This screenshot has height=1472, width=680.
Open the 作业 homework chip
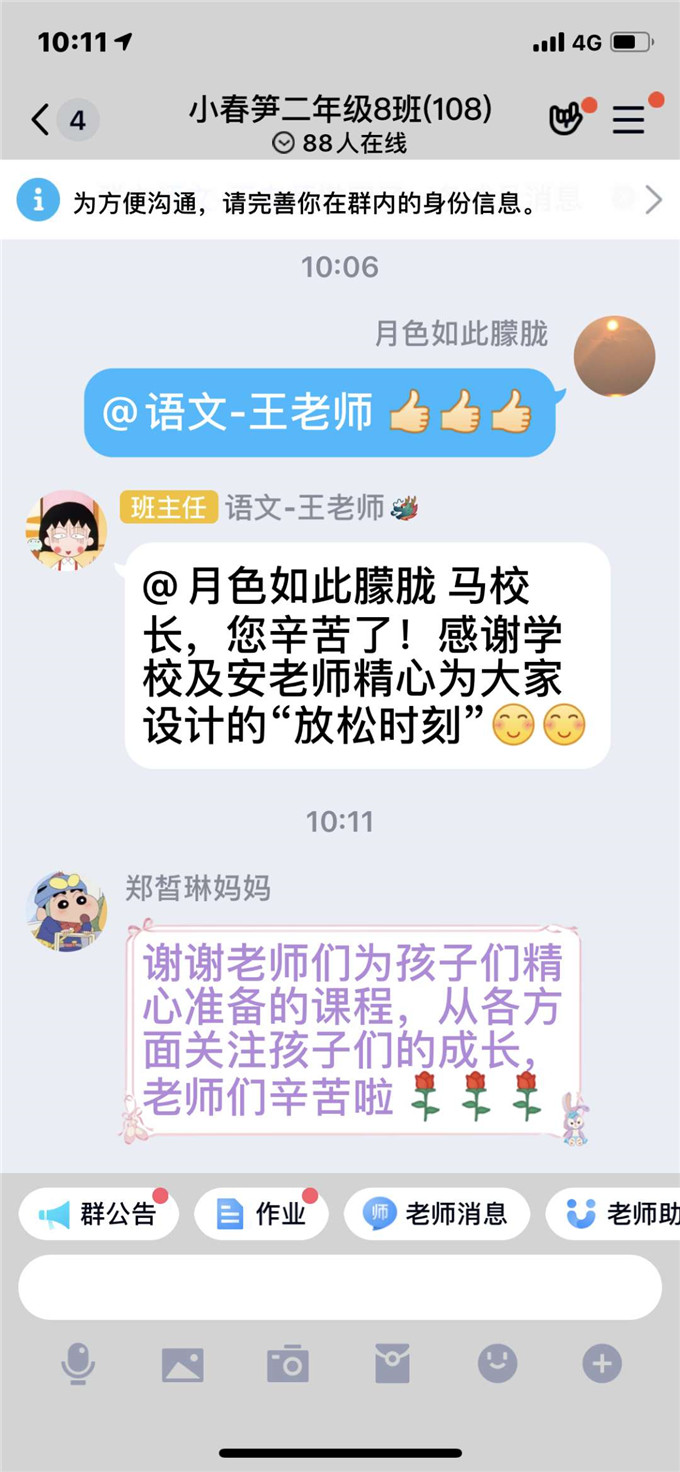point(262,1214)
